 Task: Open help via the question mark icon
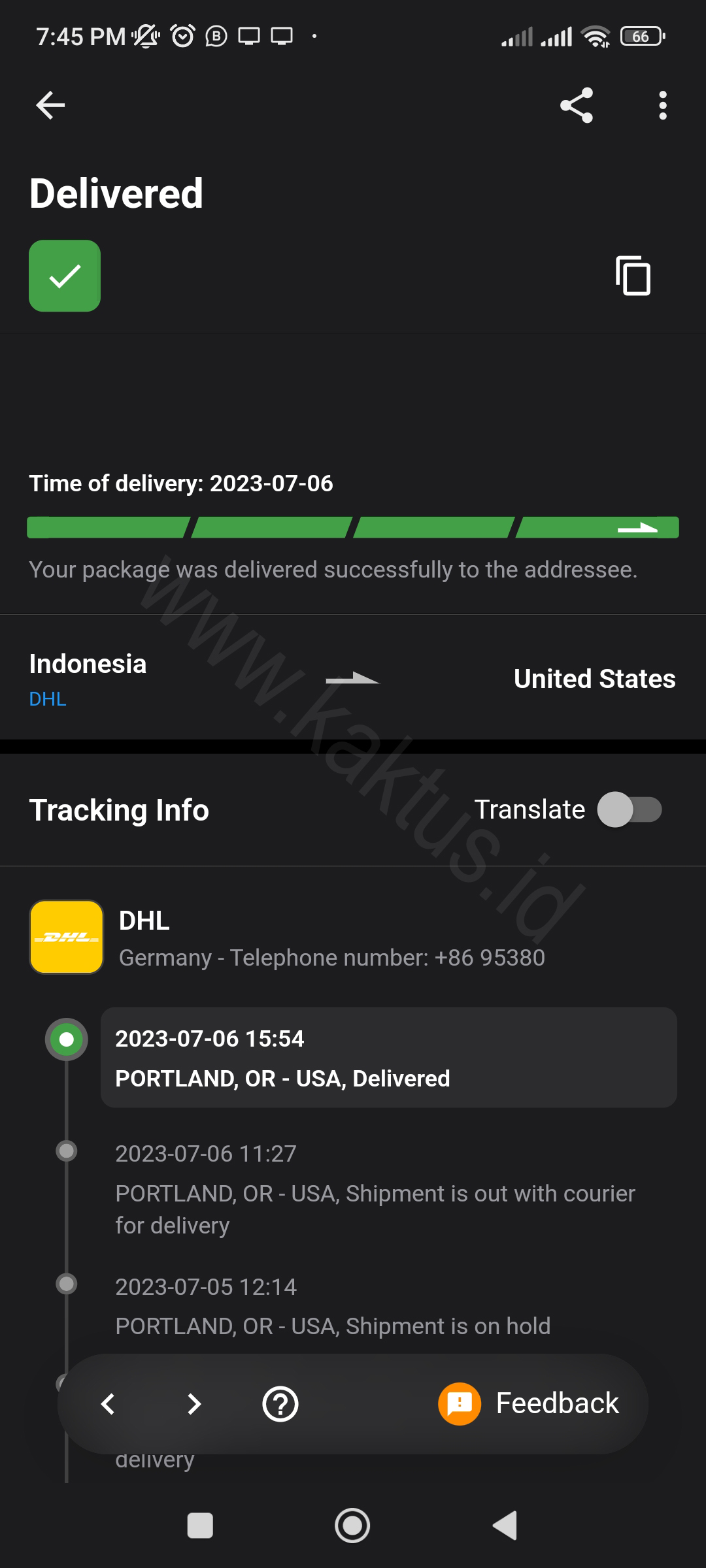click(280, 1403)
